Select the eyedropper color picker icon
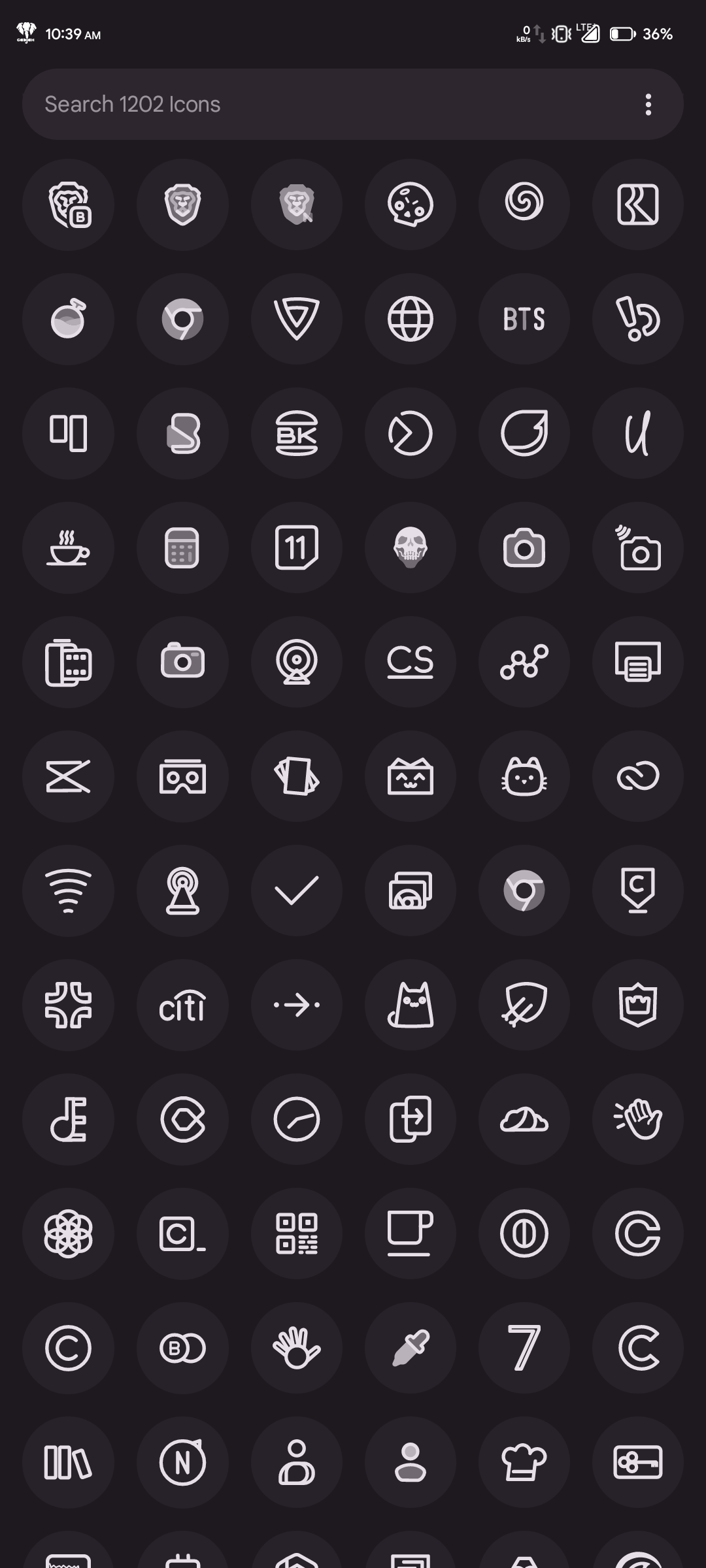This screenshot has width=706, height=1568. (x=411, y=1348)
